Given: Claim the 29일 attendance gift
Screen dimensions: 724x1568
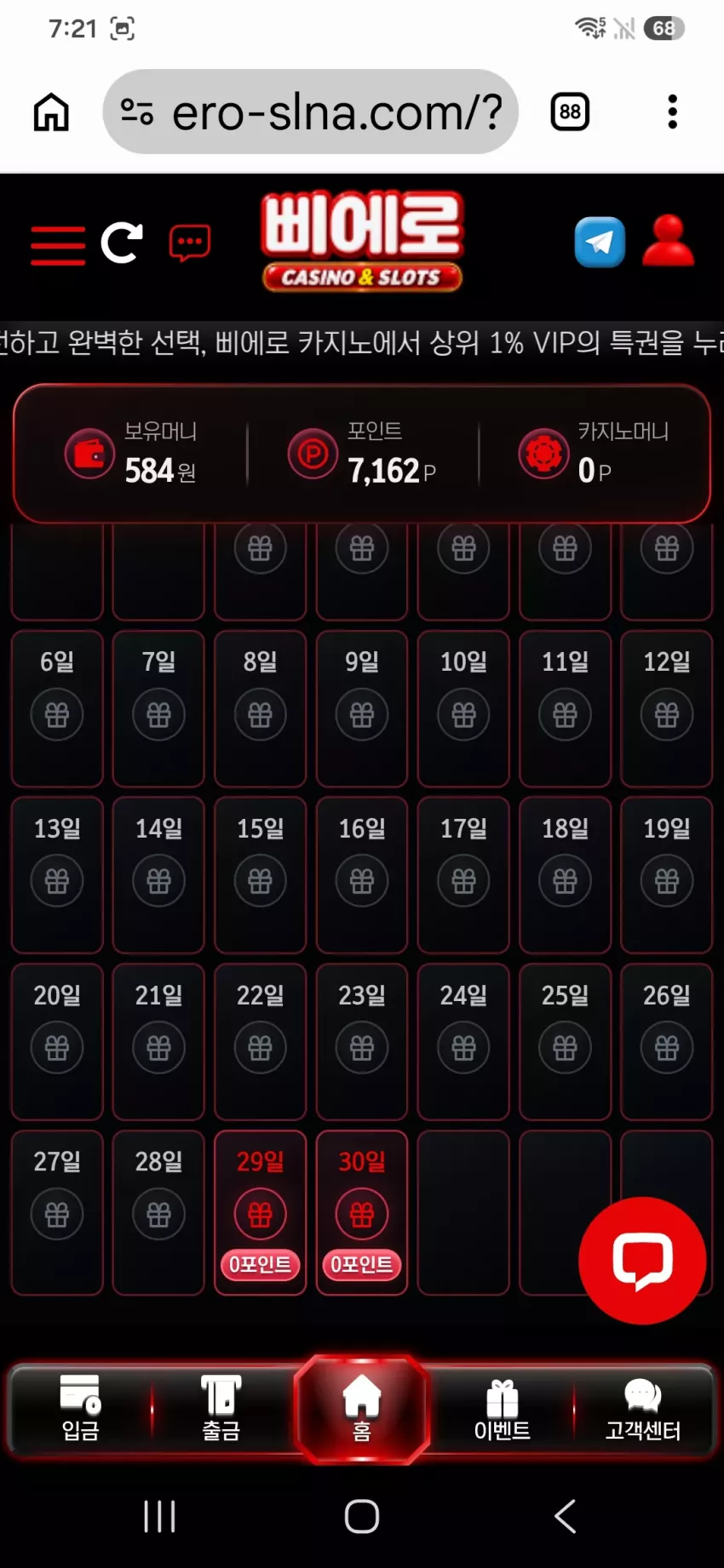Looking at the screenshot, I should (x=260, y=1213).
